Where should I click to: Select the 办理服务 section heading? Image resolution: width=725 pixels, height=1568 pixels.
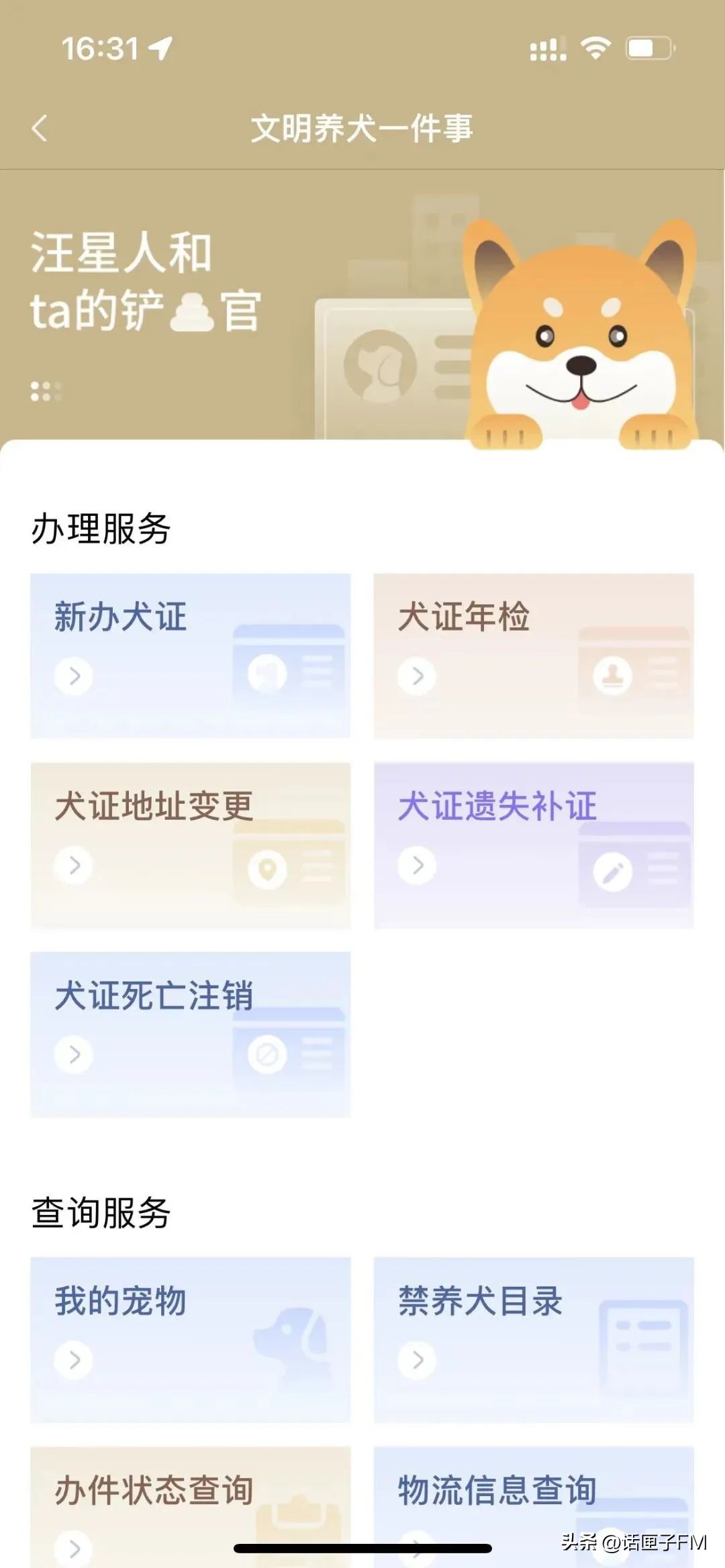(x=101, y=530)
